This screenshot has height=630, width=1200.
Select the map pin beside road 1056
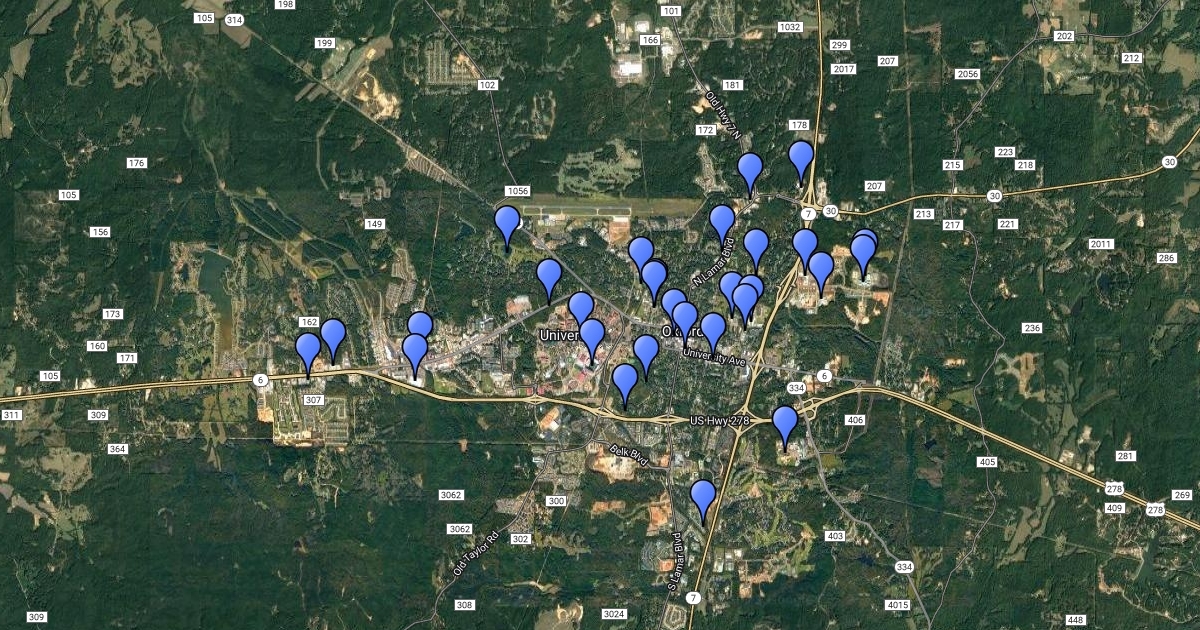(508, 223)
